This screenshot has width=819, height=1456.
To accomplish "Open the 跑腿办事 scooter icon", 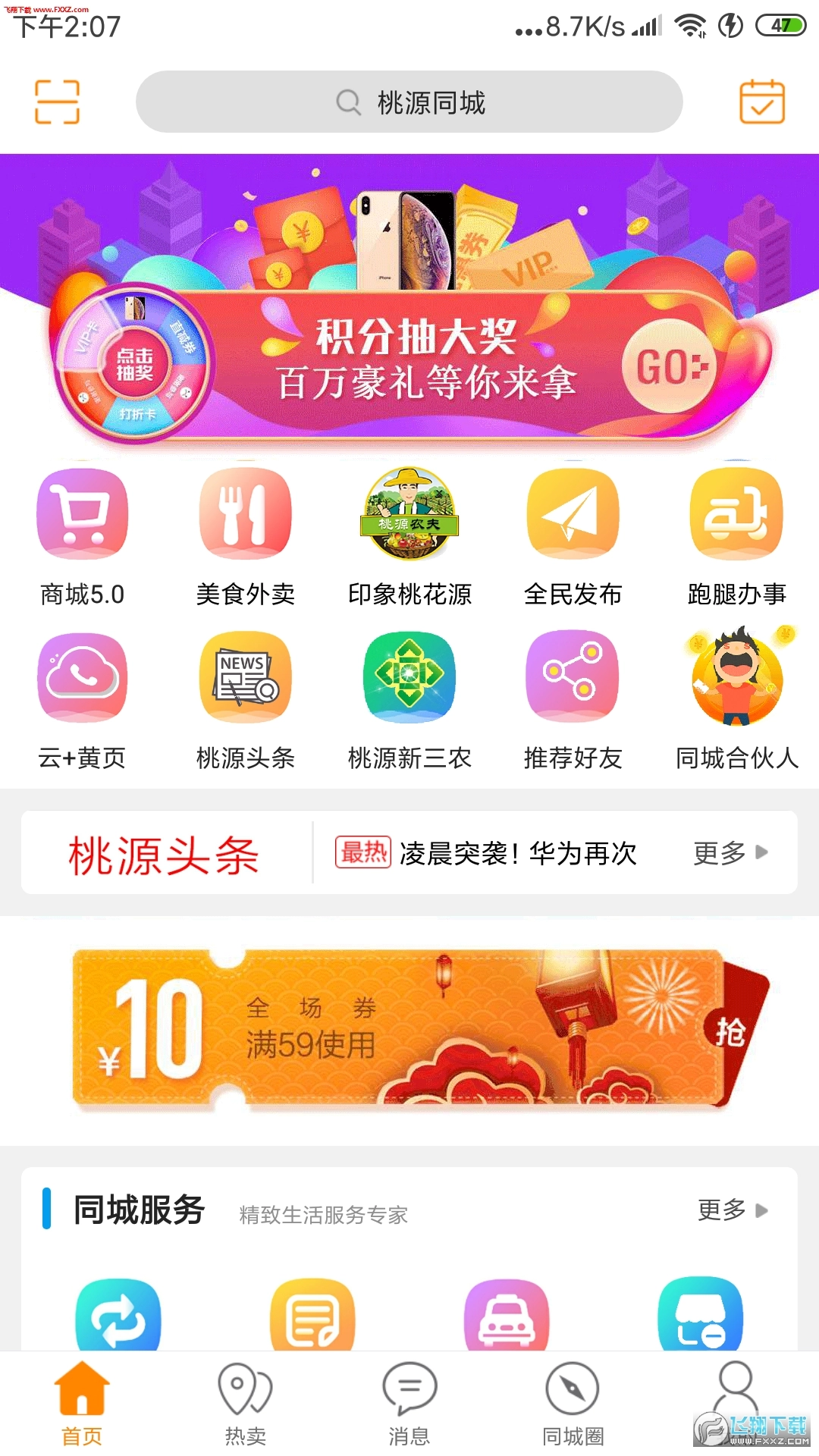I will point(736,513).
